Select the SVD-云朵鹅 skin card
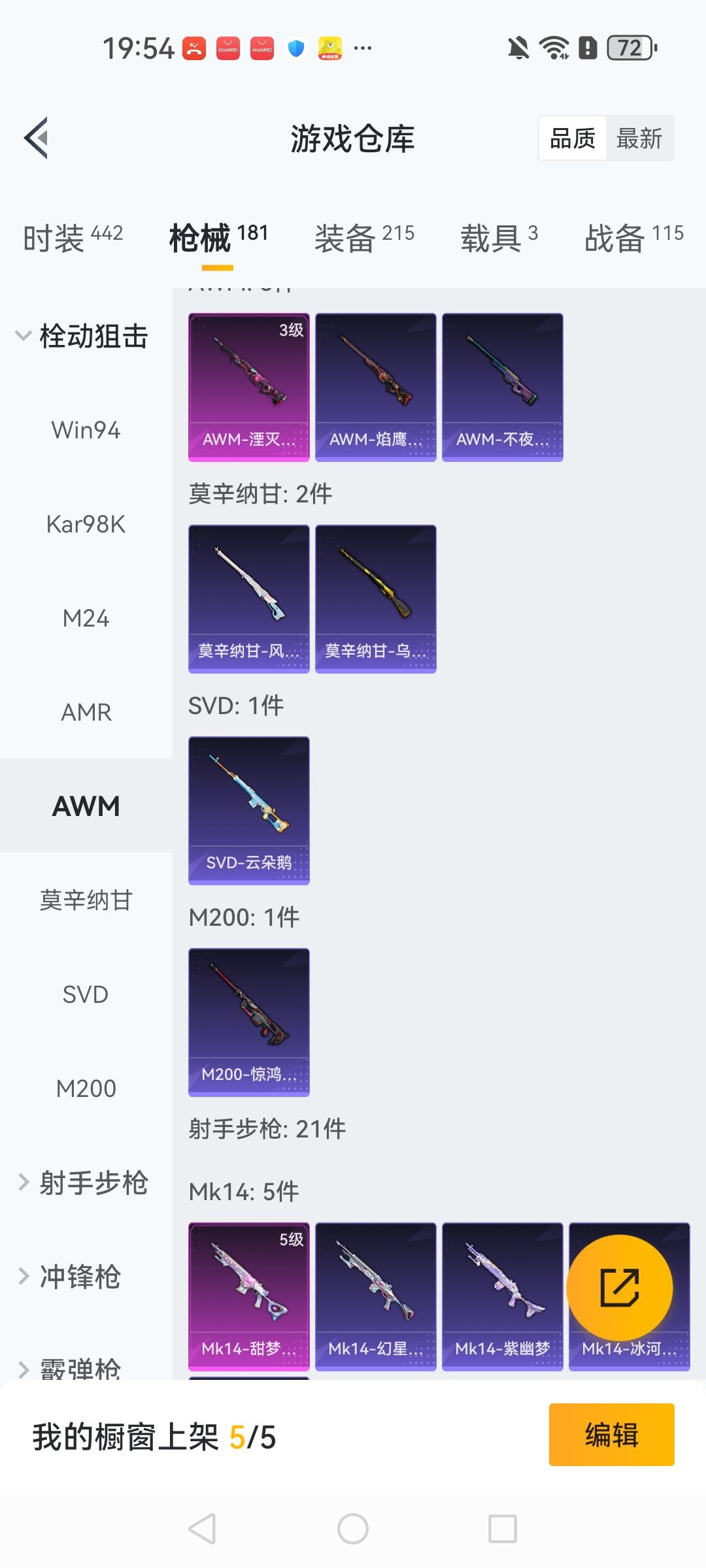 [248, 810]
